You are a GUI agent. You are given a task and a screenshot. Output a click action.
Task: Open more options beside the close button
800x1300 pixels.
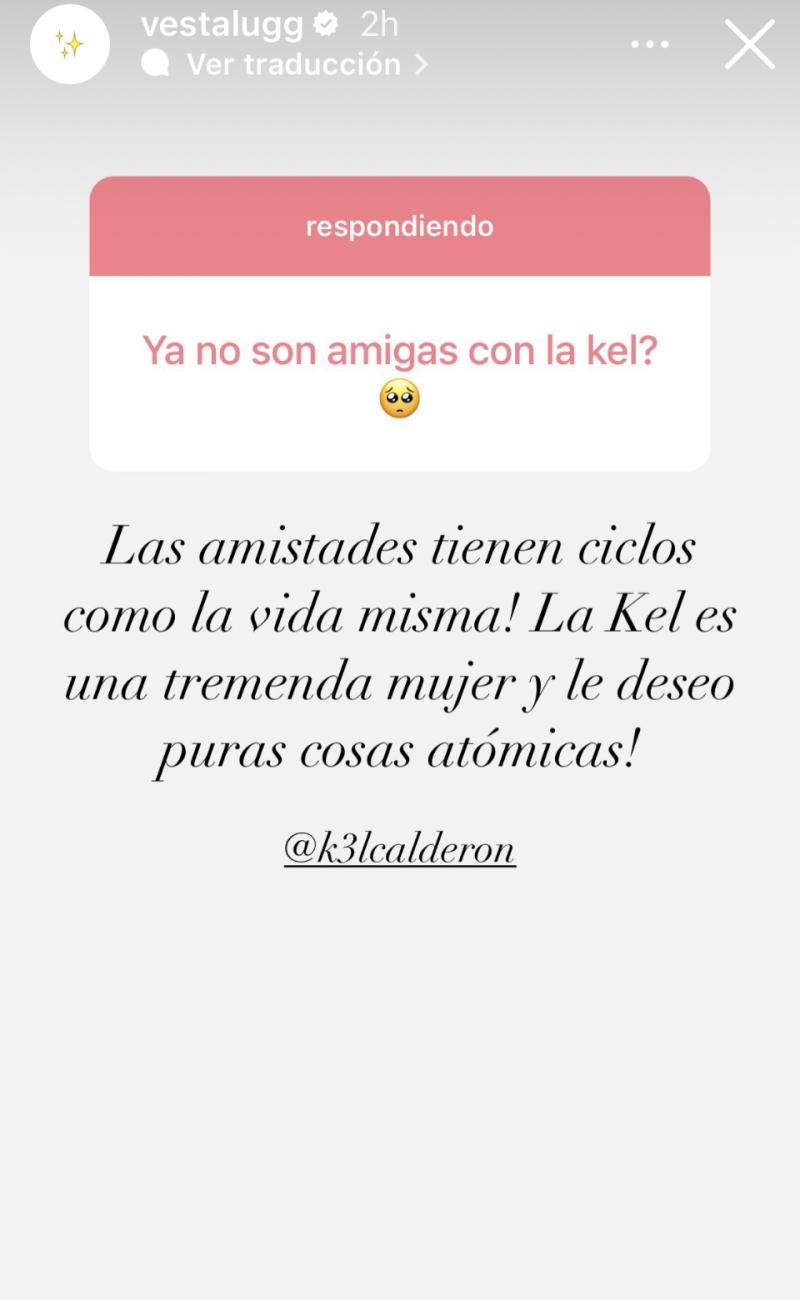point(650,44)
